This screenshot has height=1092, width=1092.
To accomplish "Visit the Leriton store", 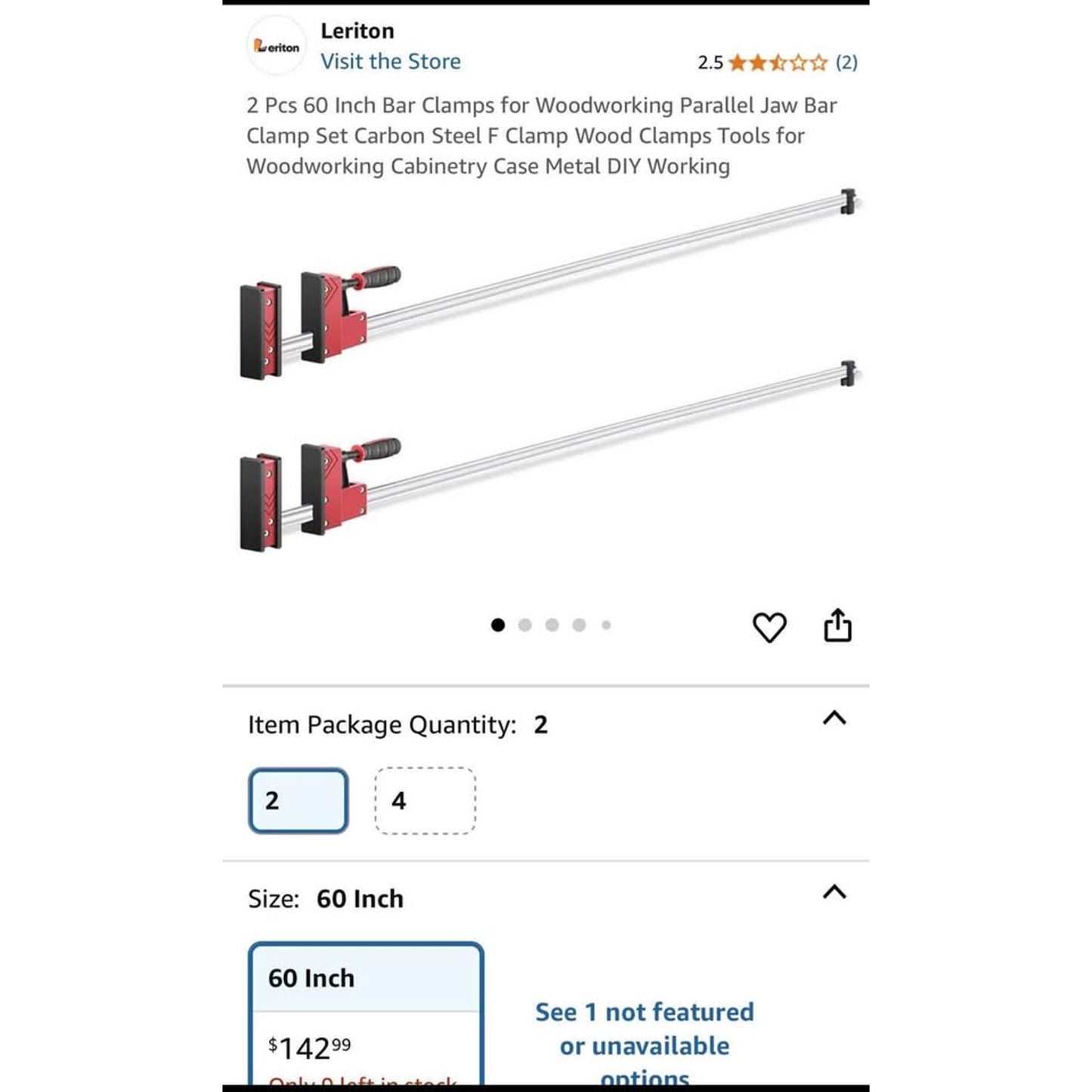I will pos(390,61).
